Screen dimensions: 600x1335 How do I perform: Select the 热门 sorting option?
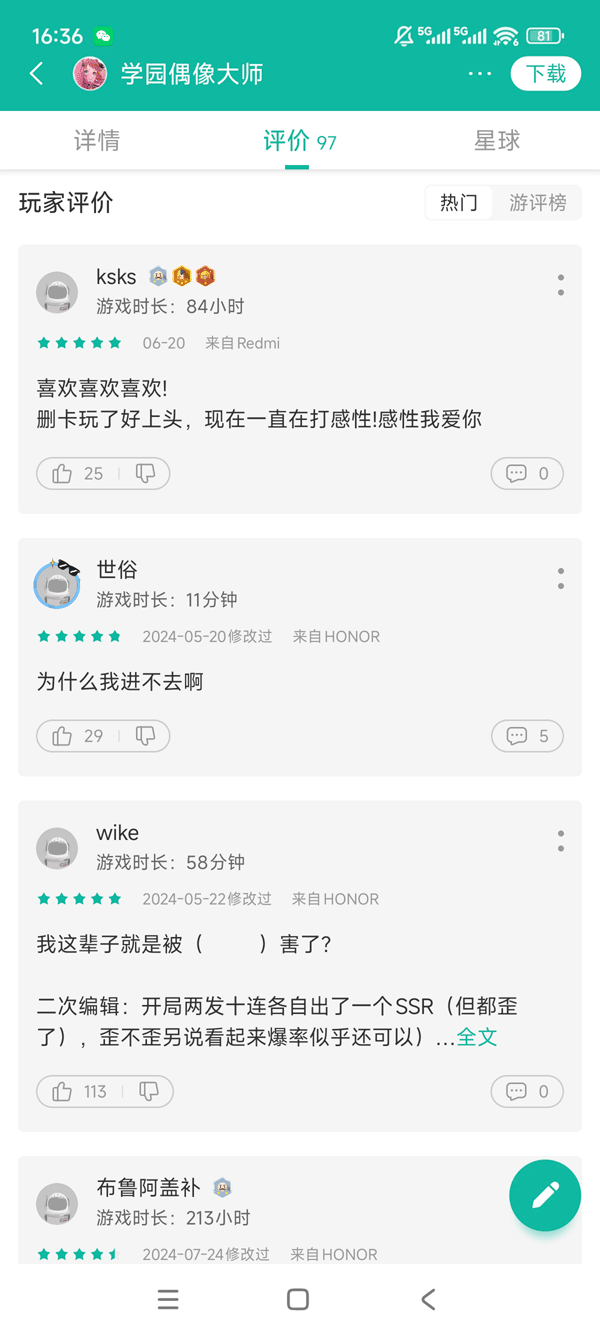pos(459,203)
